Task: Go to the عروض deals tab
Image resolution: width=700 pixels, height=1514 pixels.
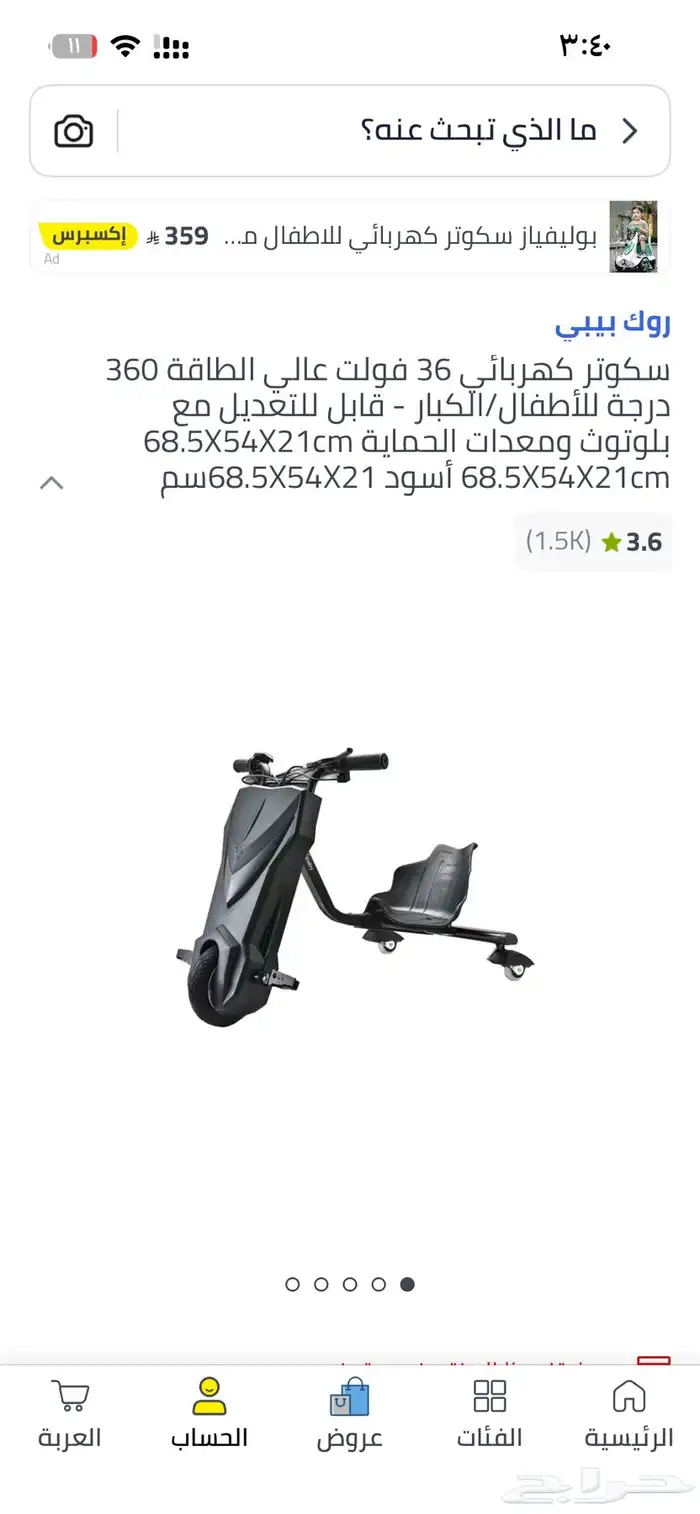Action: coord(350,1414)
